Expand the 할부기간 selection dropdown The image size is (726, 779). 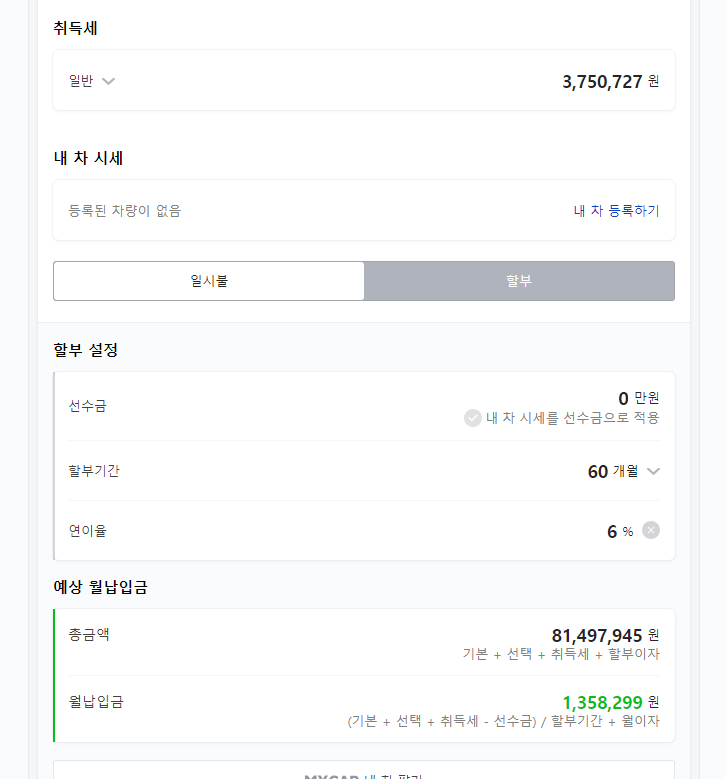[654, 470]
